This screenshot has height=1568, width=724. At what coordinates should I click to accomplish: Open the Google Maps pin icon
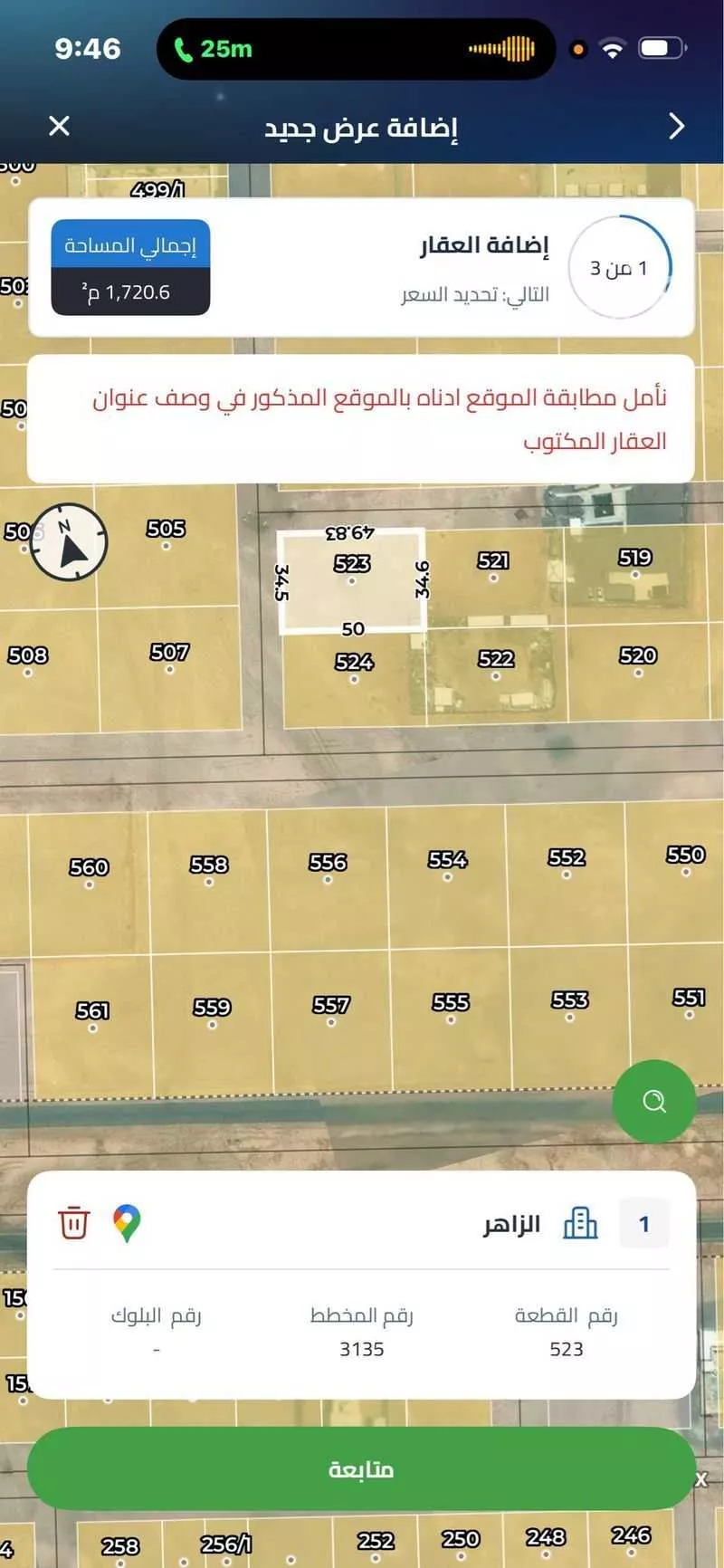(x=127, y=1223)
